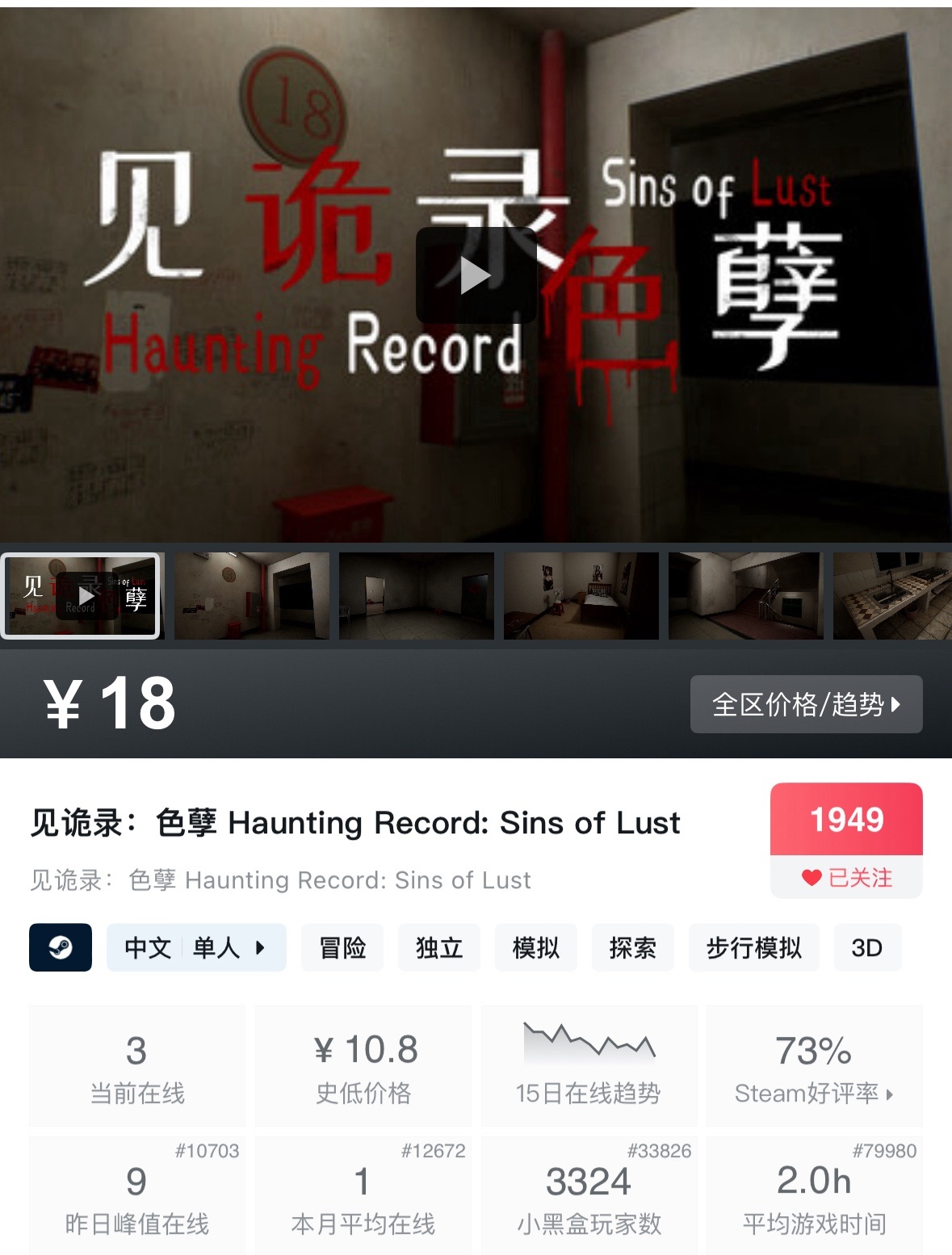
Task: Open the Steam platform icon
Action: [61, 947]
